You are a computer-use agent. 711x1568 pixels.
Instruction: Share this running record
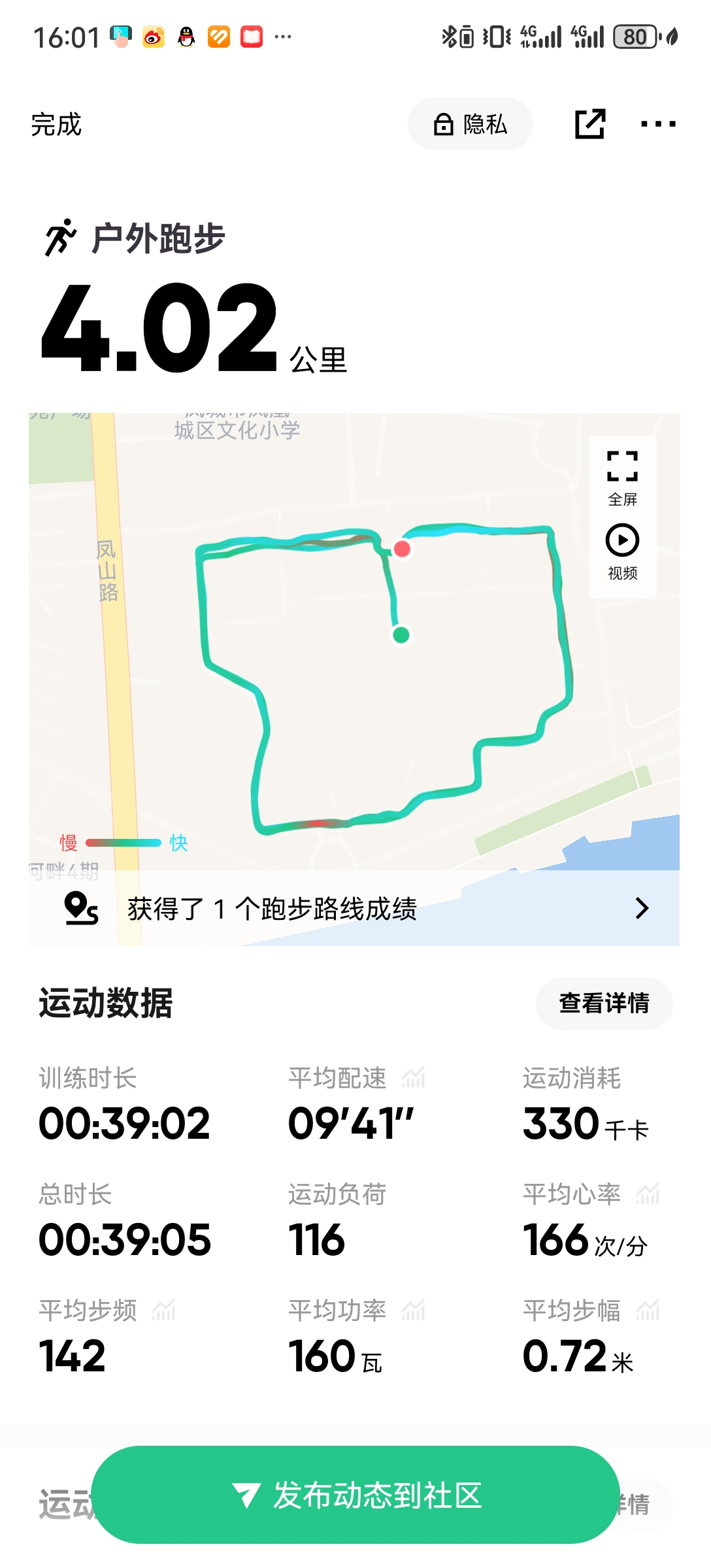point(589,124)
